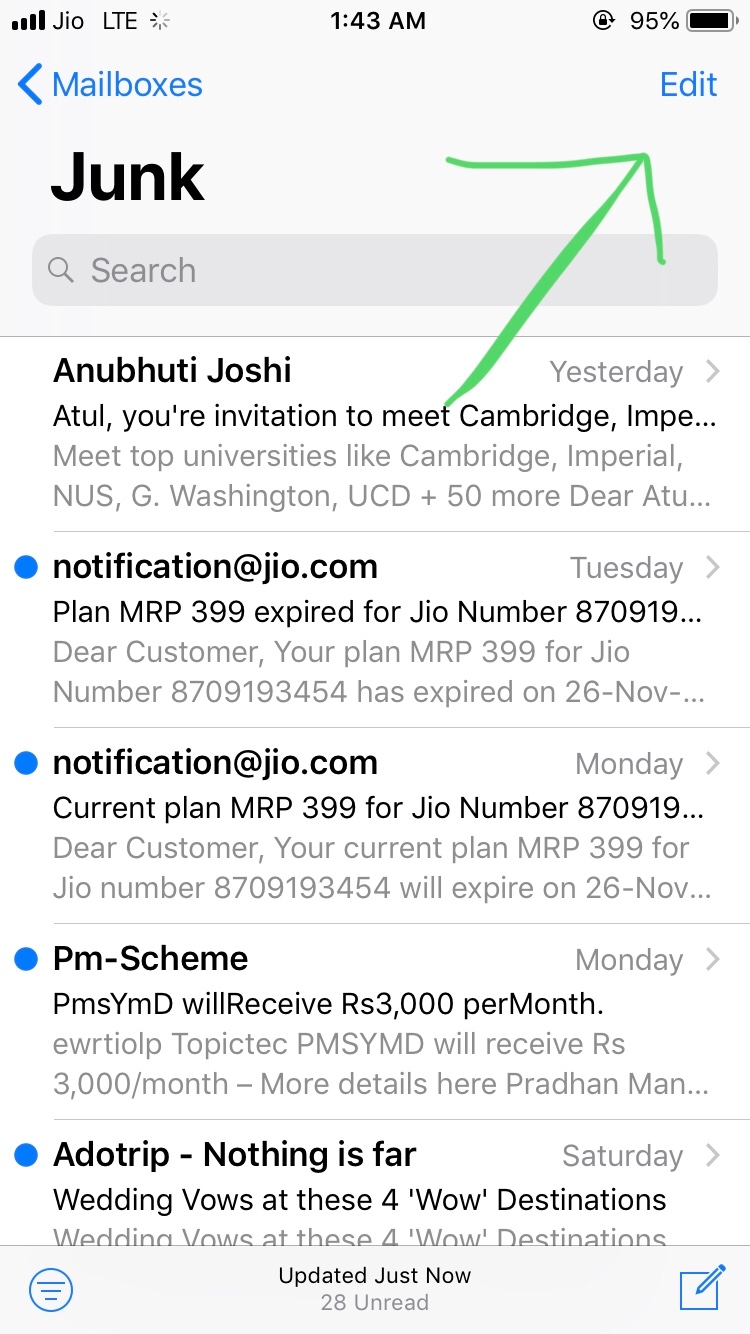Open the Search field in Junk
750x1334 pixels.
[x=374, y=270]
